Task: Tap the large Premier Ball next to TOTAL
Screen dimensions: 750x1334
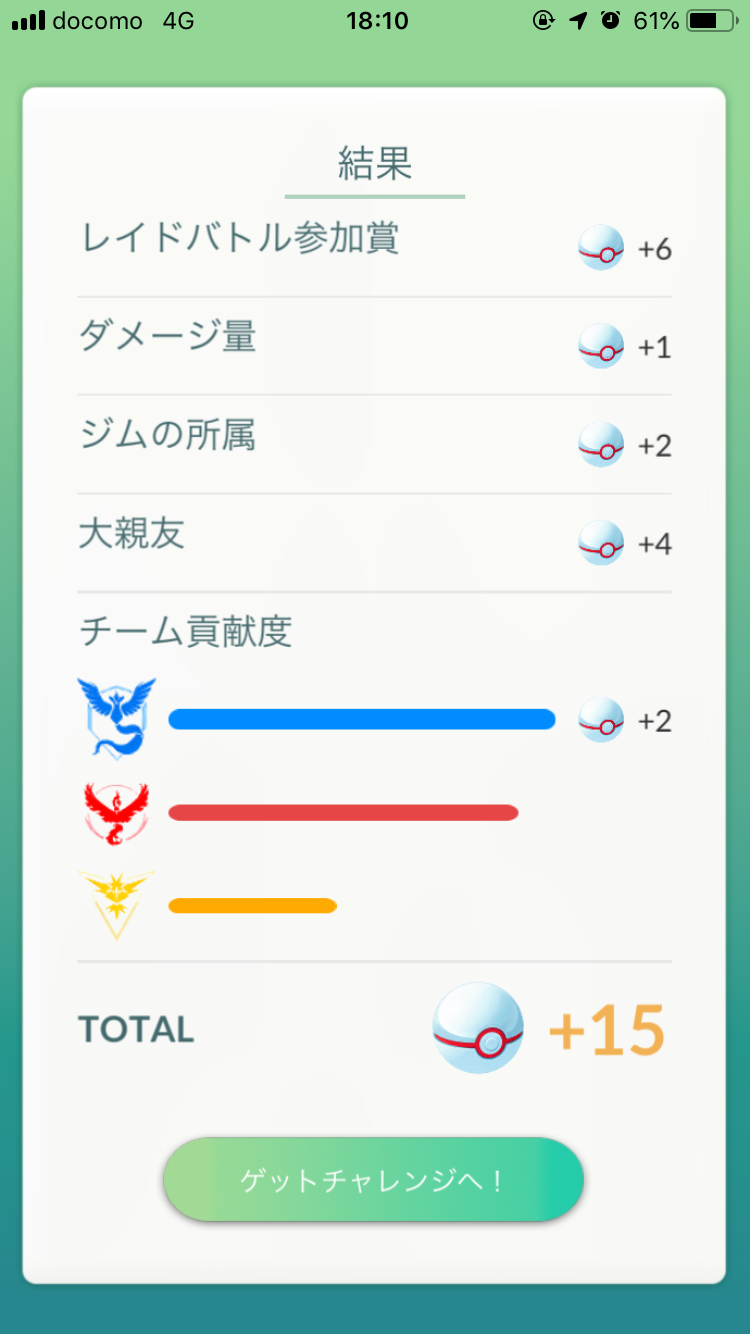Action: pos(478,1028)
